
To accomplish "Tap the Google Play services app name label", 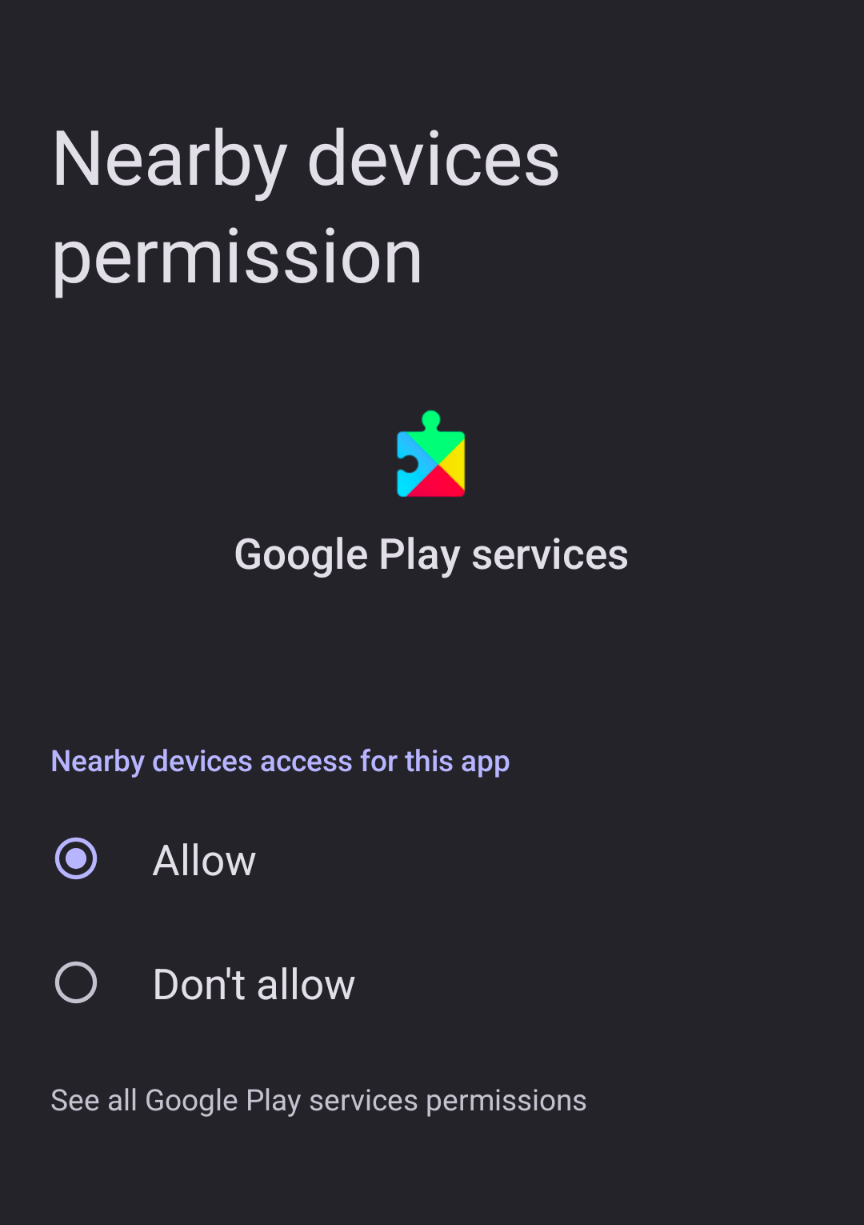I will click(431, 553).
